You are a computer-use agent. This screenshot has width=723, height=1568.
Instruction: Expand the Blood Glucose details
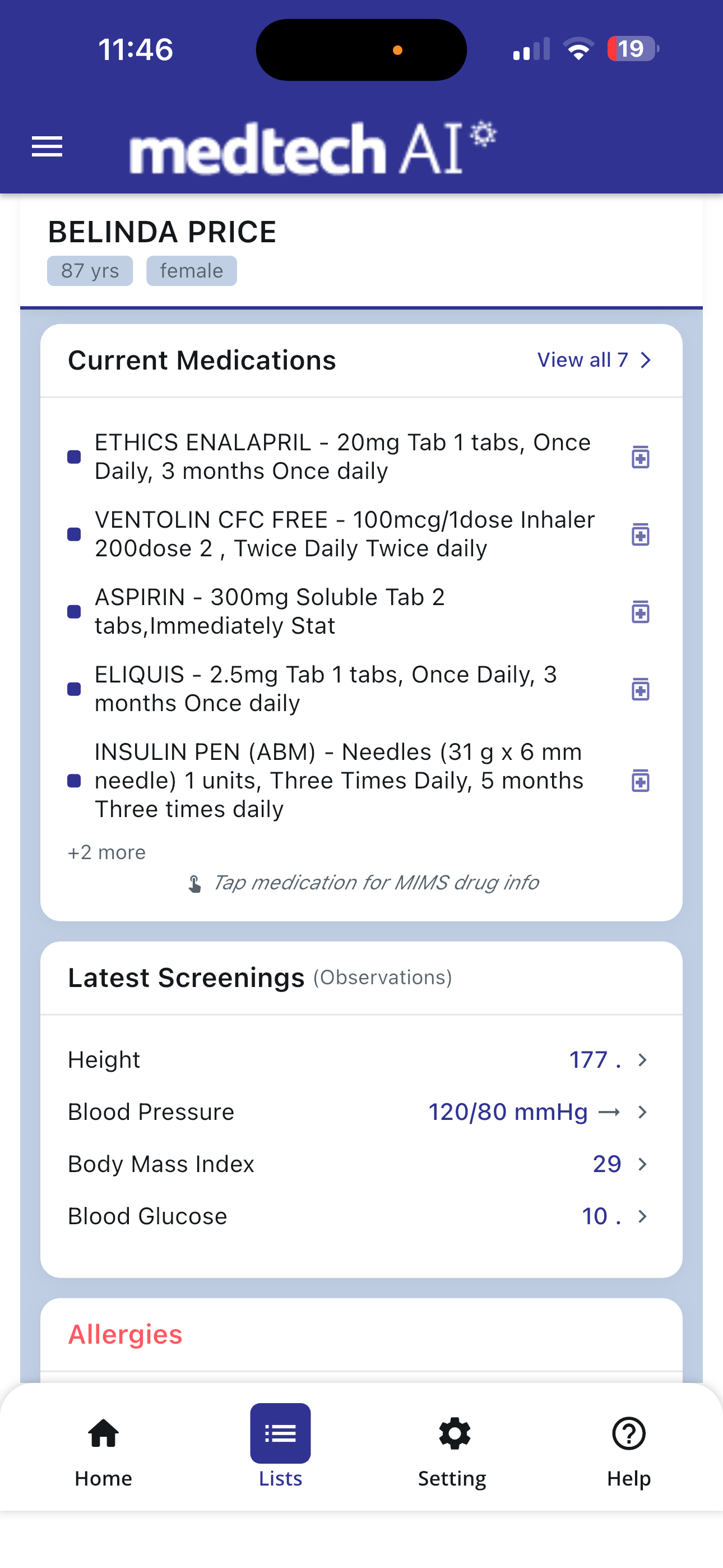point(643,1216)
